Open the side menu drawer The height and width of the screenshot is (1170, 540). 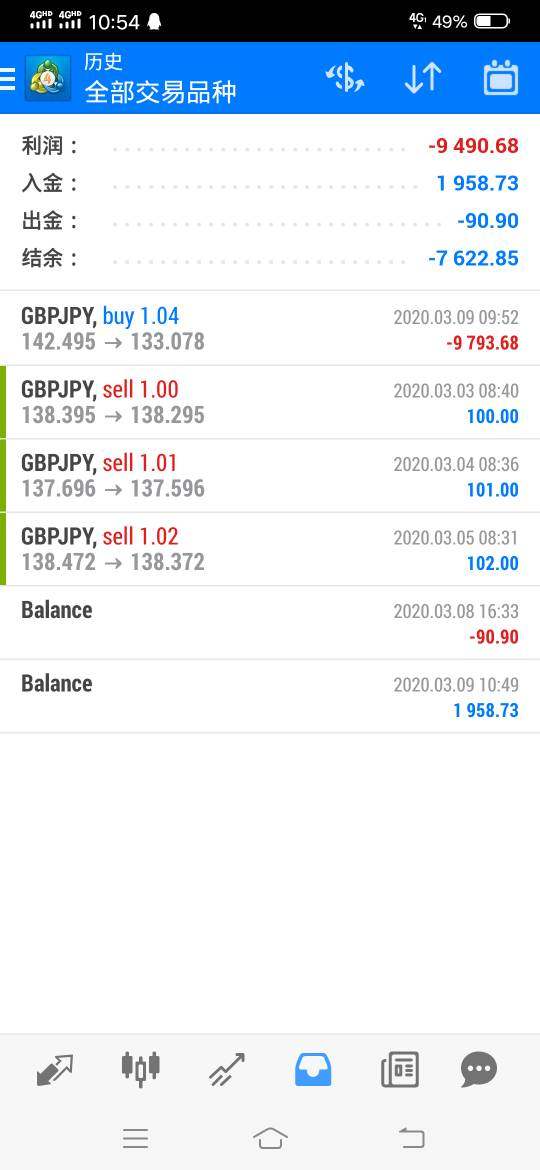[x=7, y=78]
